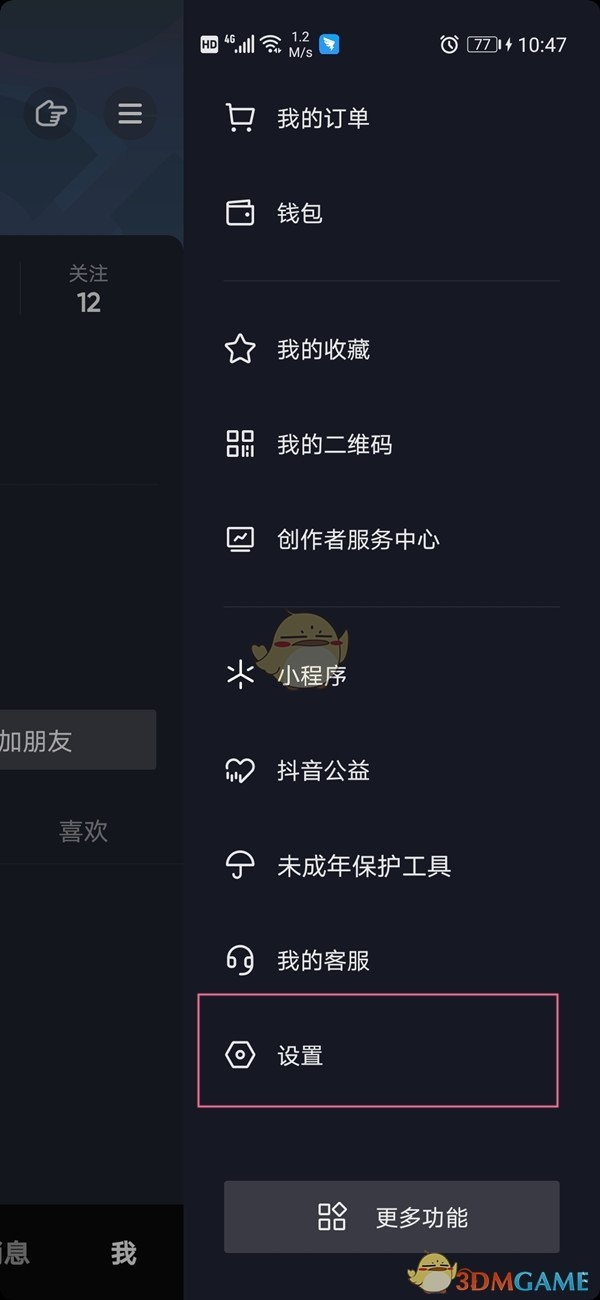Tap the hamburger menu icon
This screenshot has width=600, height=1300.
(x=130, y=114)
